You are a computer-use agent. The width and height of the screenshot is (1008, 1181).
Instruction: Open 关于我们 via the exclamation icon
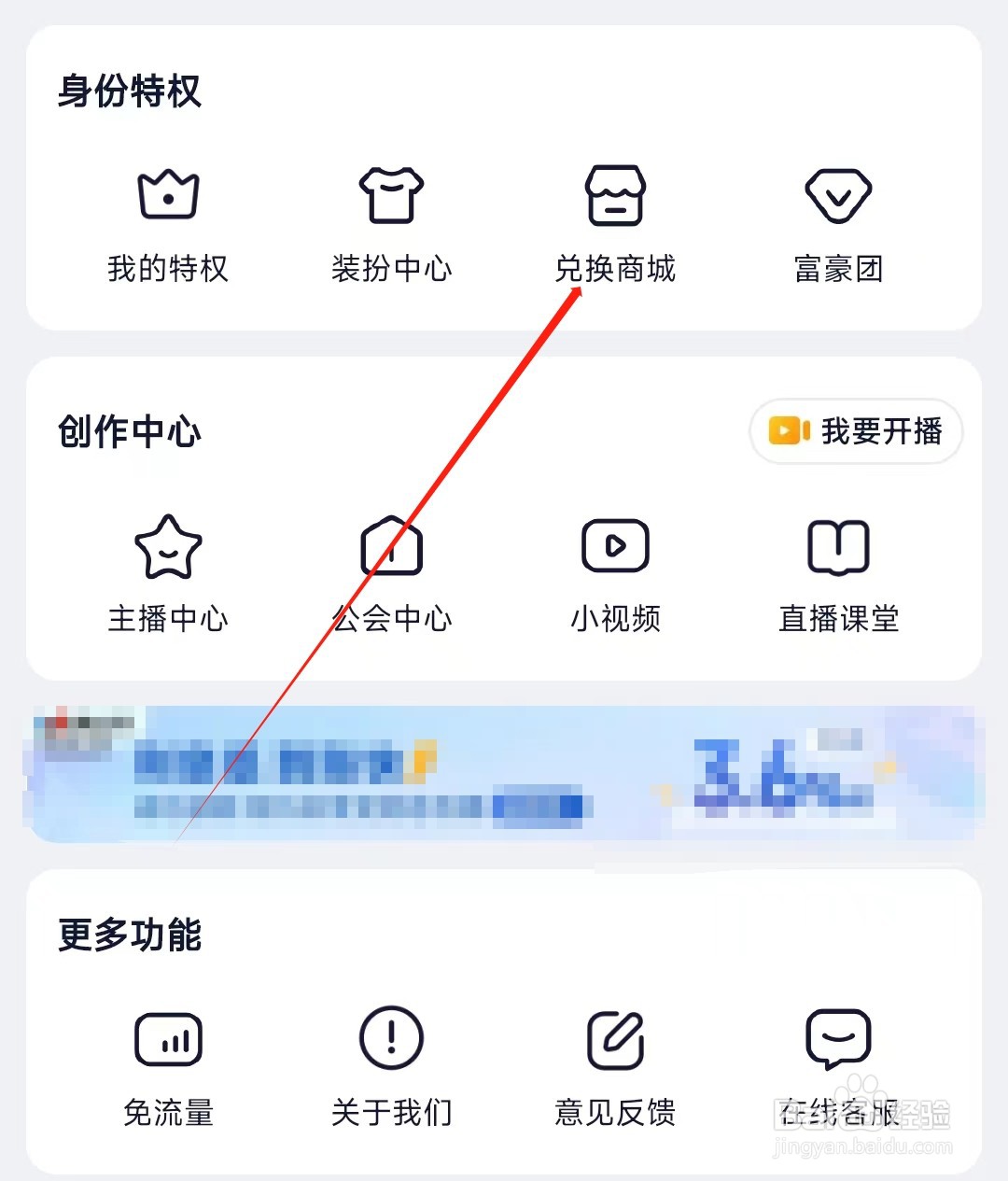[391, 1038]
